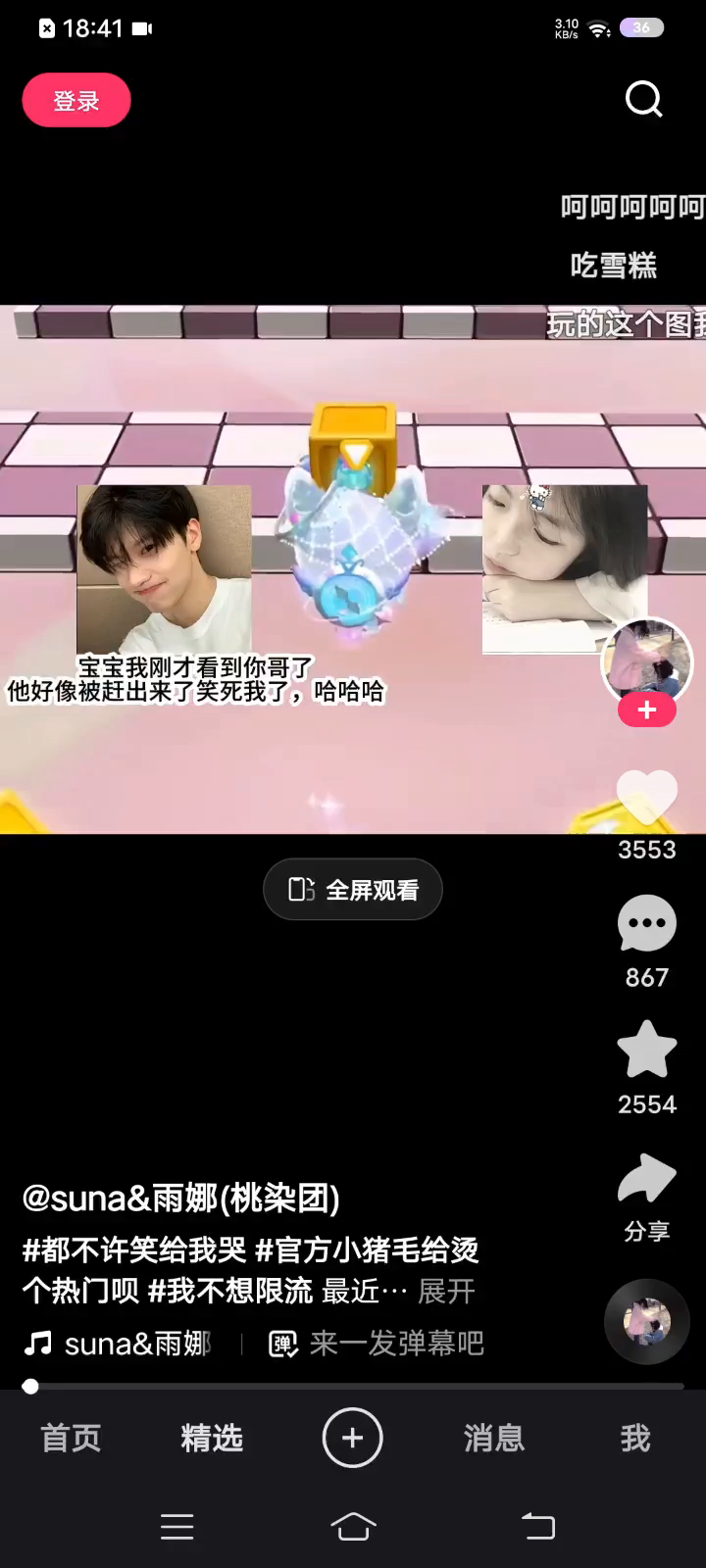706x1568 pixels.
Task: Create a new post with the plus button
Action: [353, 1438]
